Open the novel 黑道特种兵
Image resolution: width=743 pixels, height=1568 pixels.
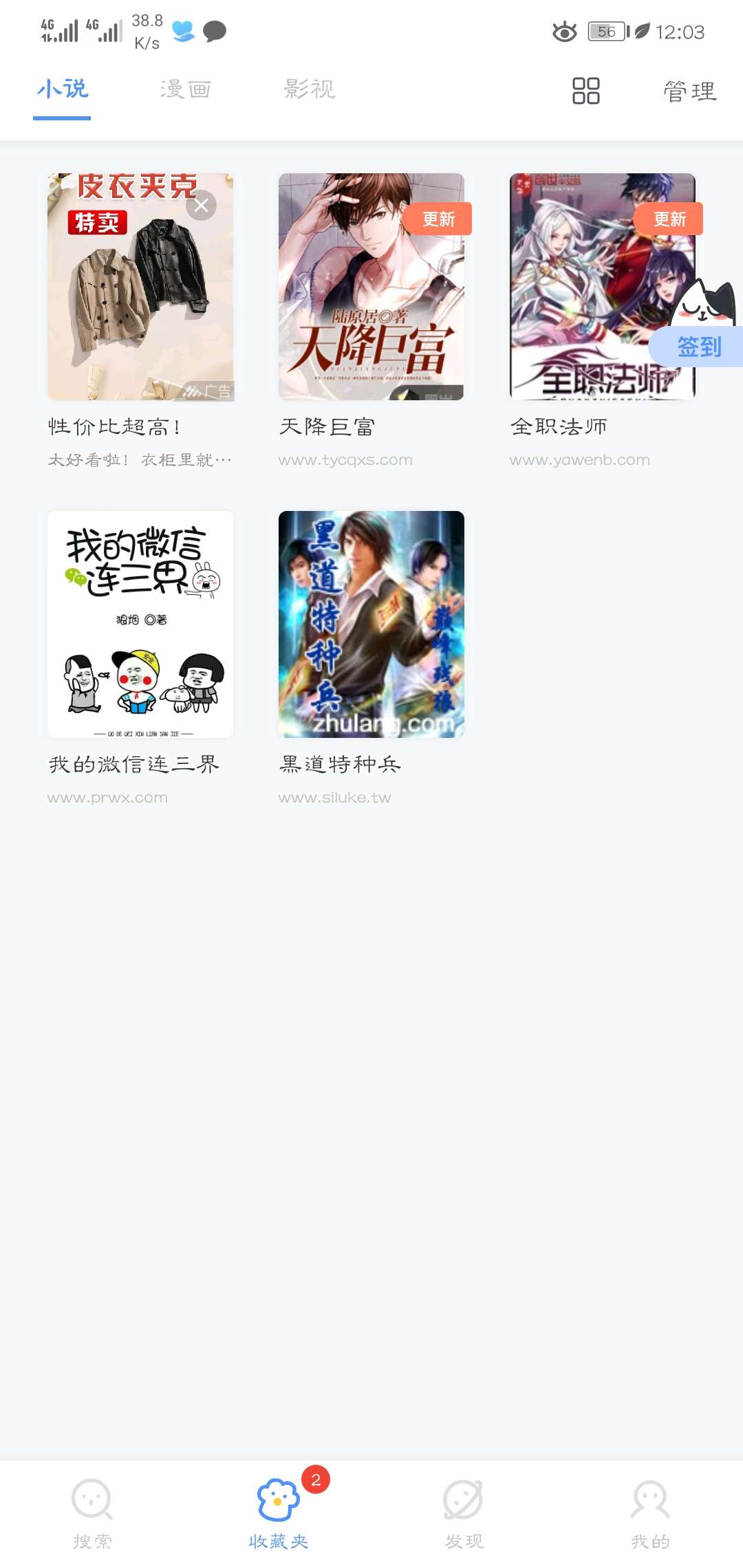click(371, 624)
